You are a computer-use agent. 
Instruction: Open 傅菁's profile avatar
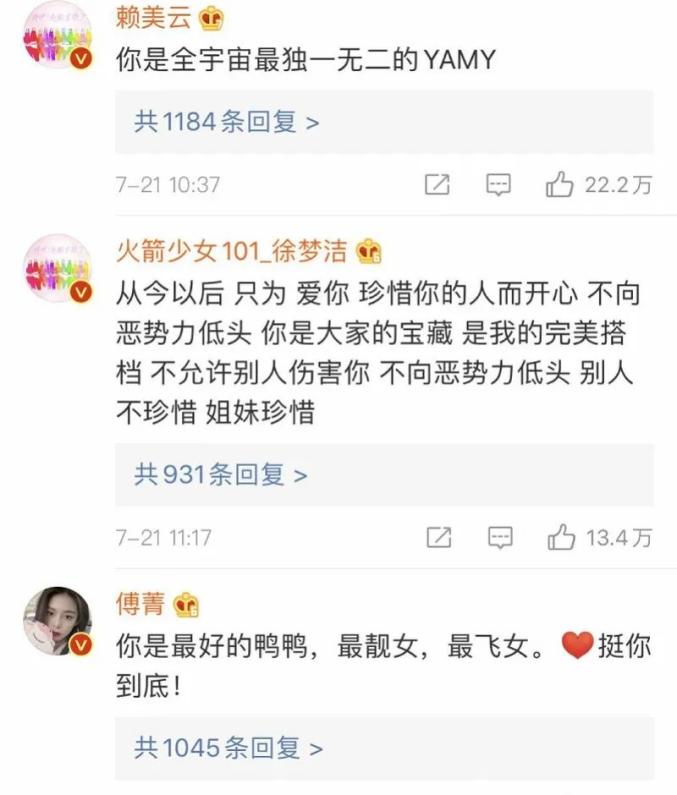57,620
